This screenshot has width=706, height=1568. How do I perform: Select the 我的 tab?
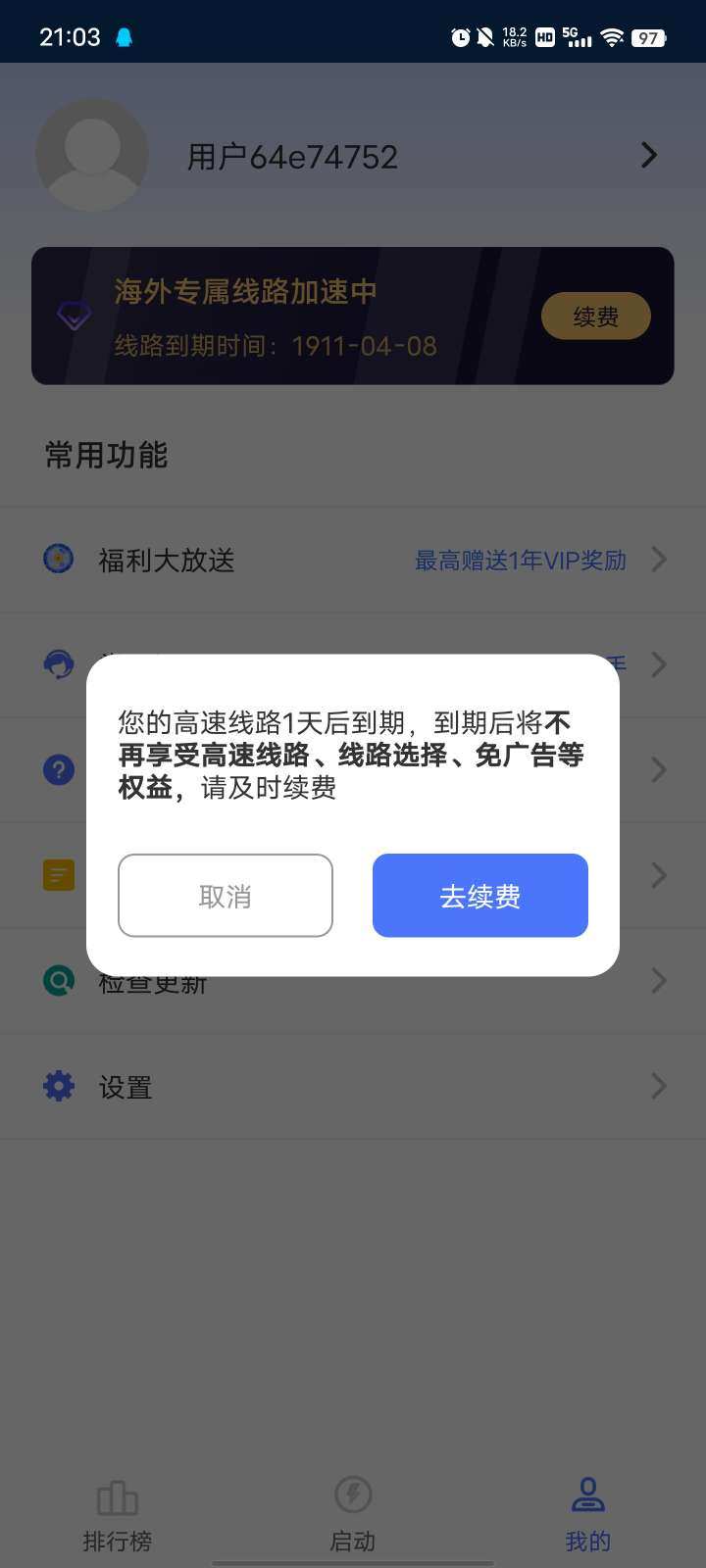(588, 1516)
